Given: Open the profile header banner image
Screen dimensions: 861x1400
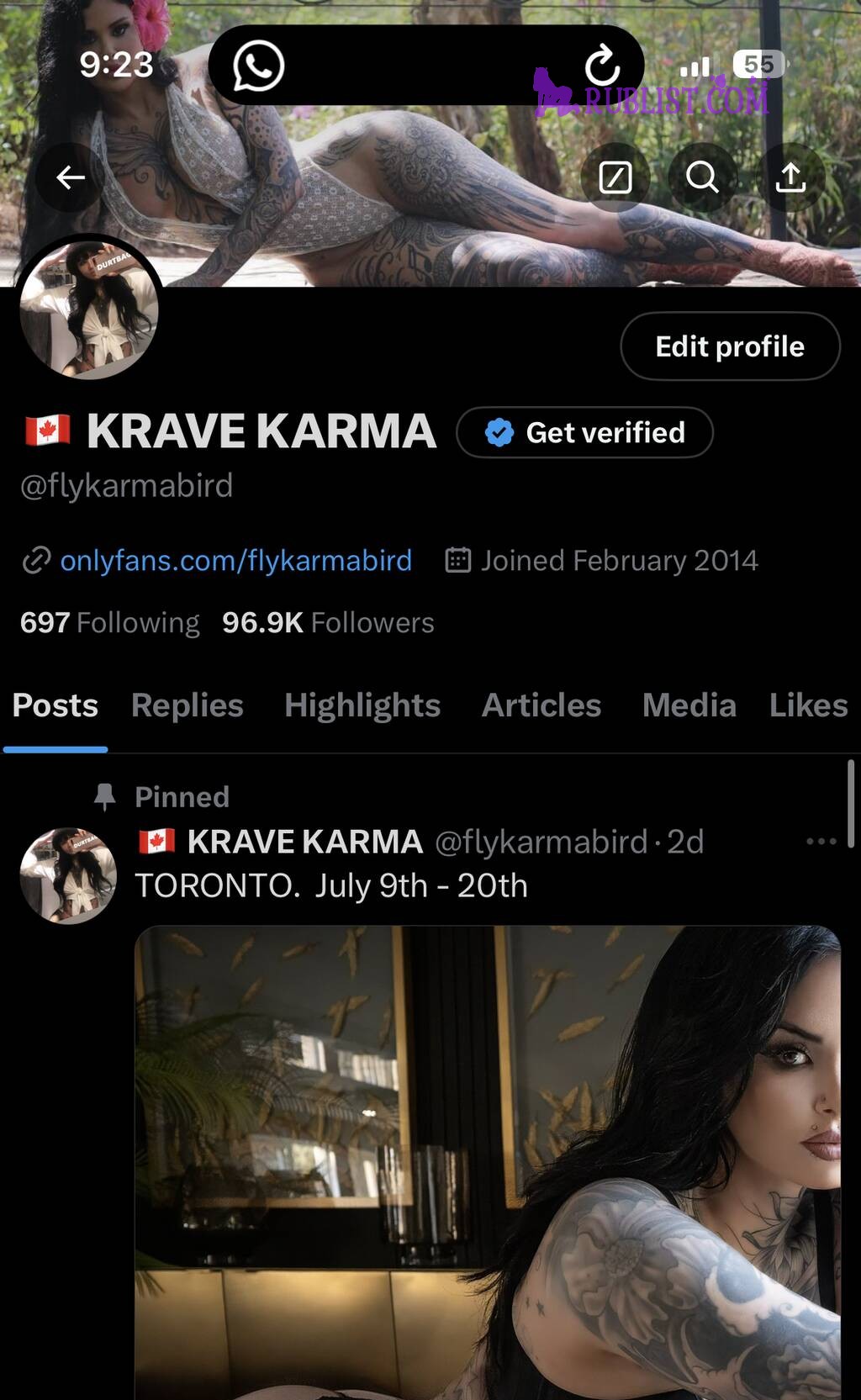Looking at the screenshot, I should (437, 227).
